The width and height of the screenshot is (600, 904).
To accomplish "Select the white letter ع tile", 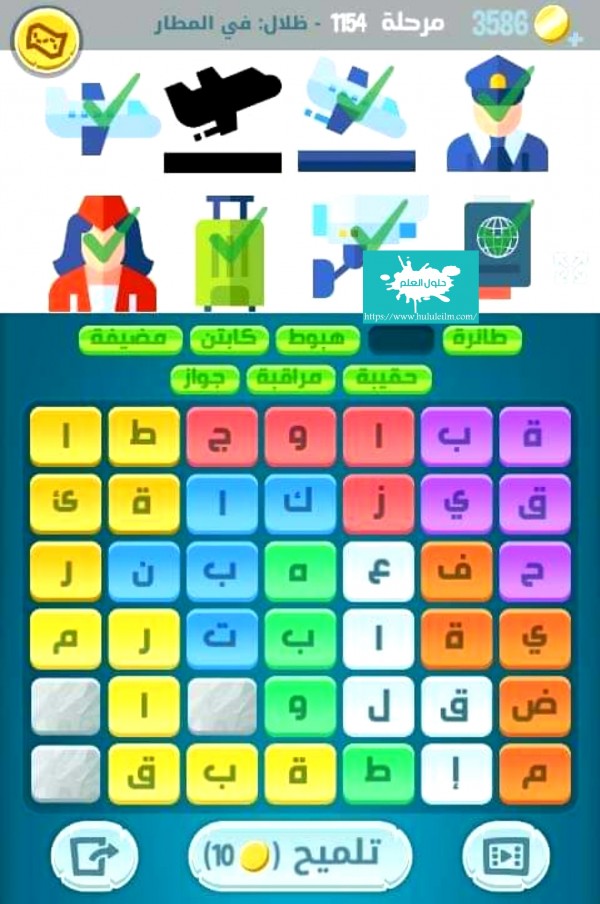I will (x=378, y=572).
